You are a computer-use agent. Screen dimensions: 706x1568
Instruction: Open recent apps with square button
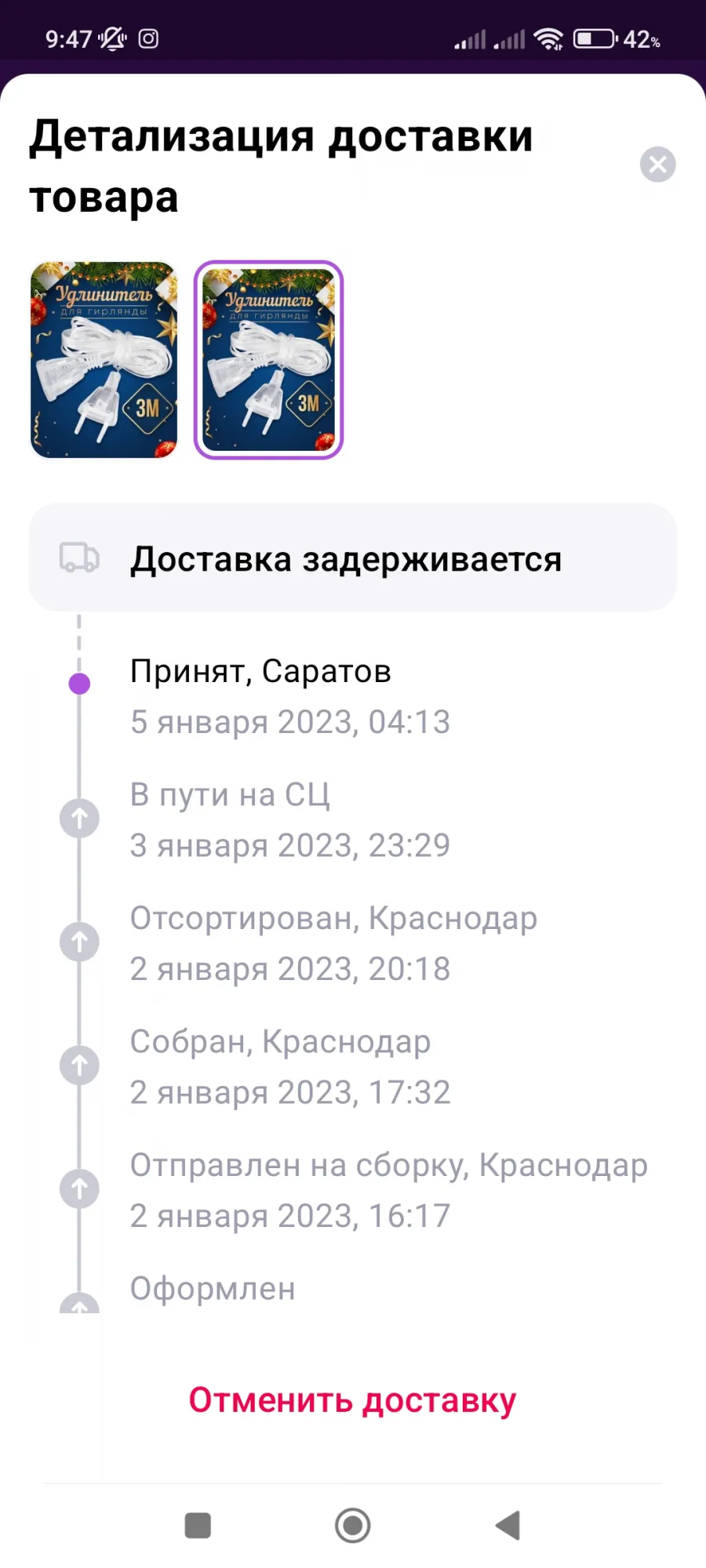click(x=198, y=1526)
